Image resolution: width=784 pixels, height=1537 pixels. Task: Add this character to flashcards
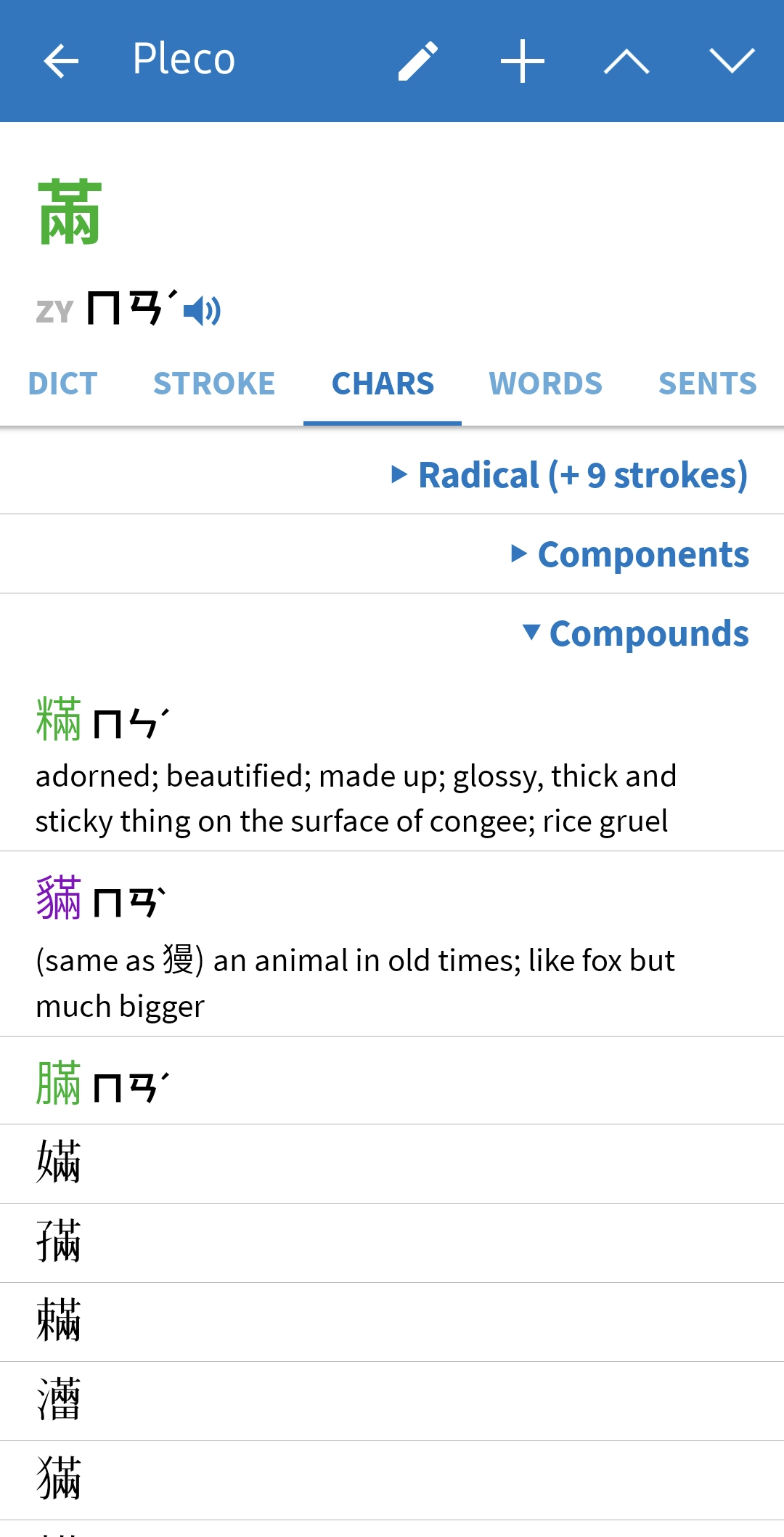tap(522, 60)
